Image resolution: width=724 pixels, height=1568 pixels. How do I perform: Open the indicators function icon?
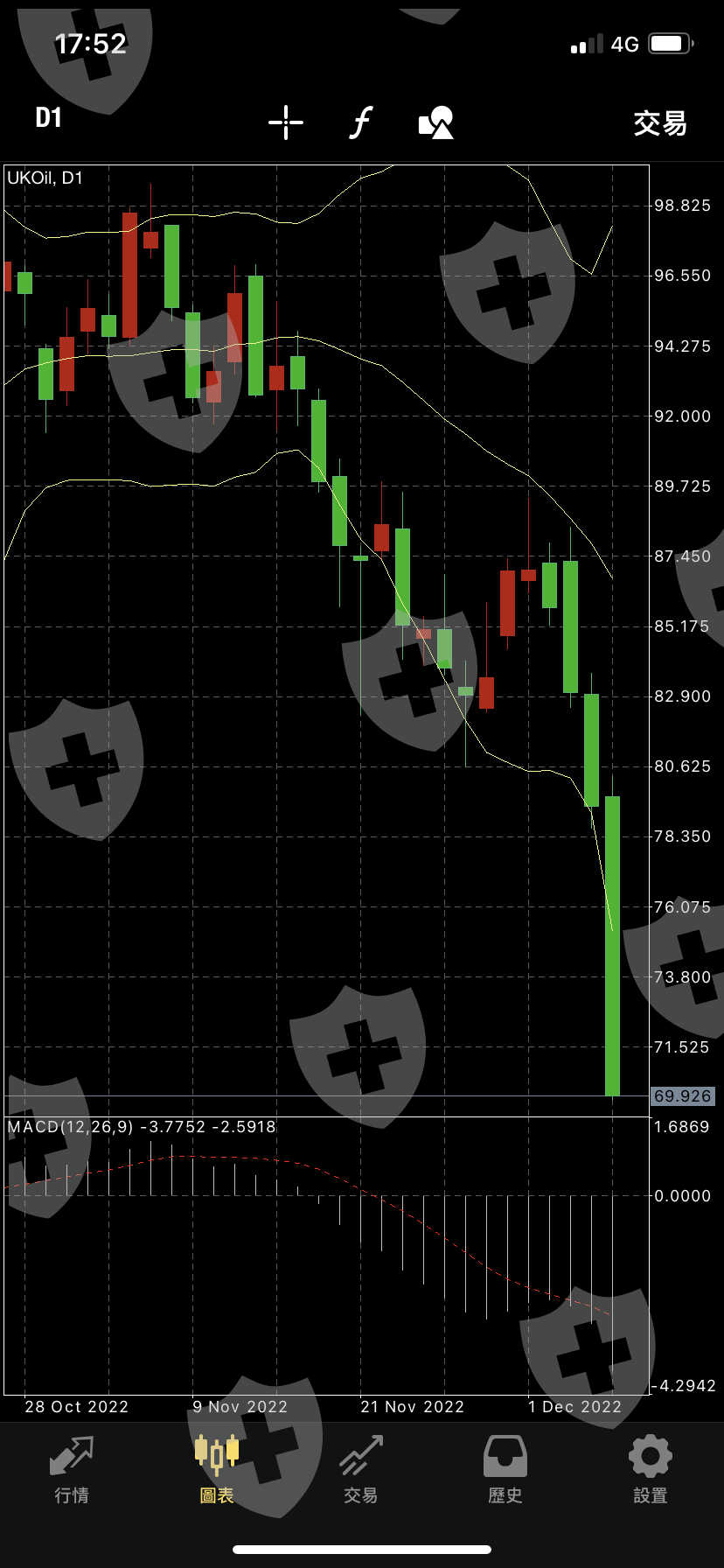(x=360, y=122)
